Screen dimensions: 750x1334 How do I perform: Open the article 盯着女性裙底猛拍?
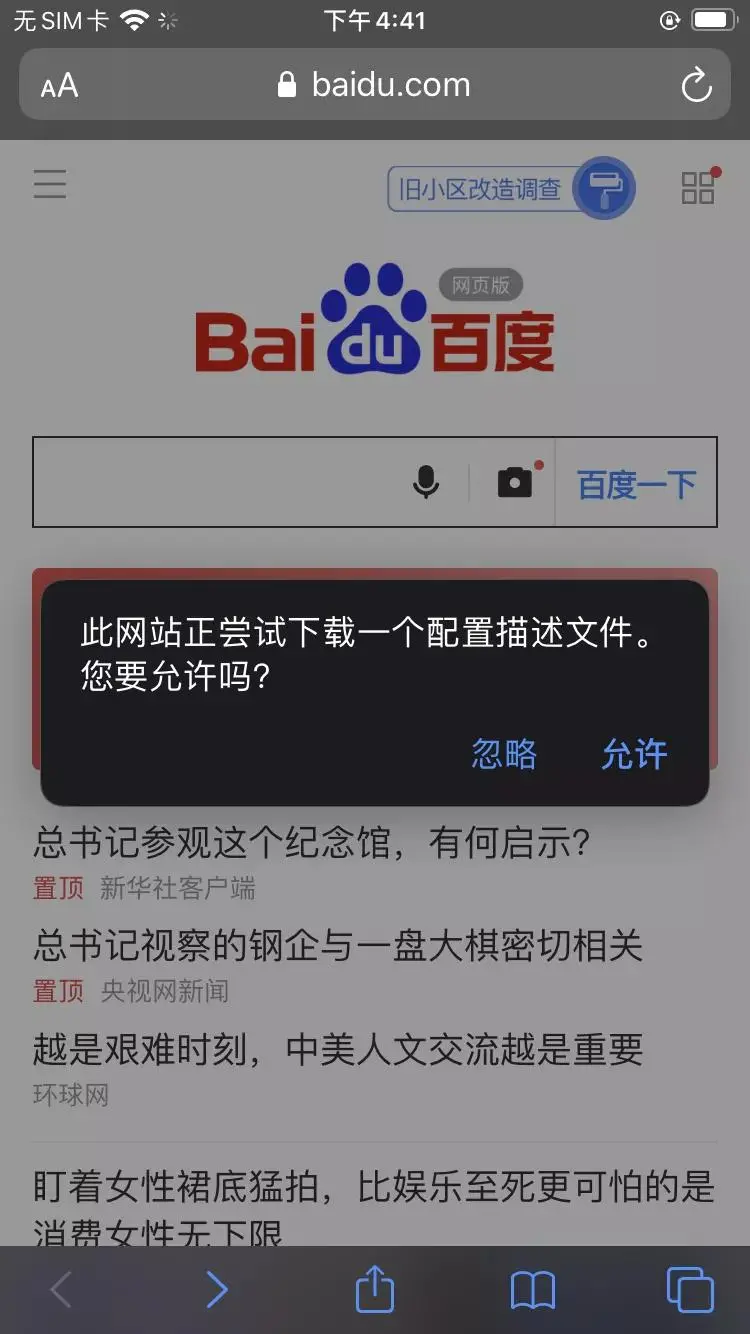[x=374, y=1188]
